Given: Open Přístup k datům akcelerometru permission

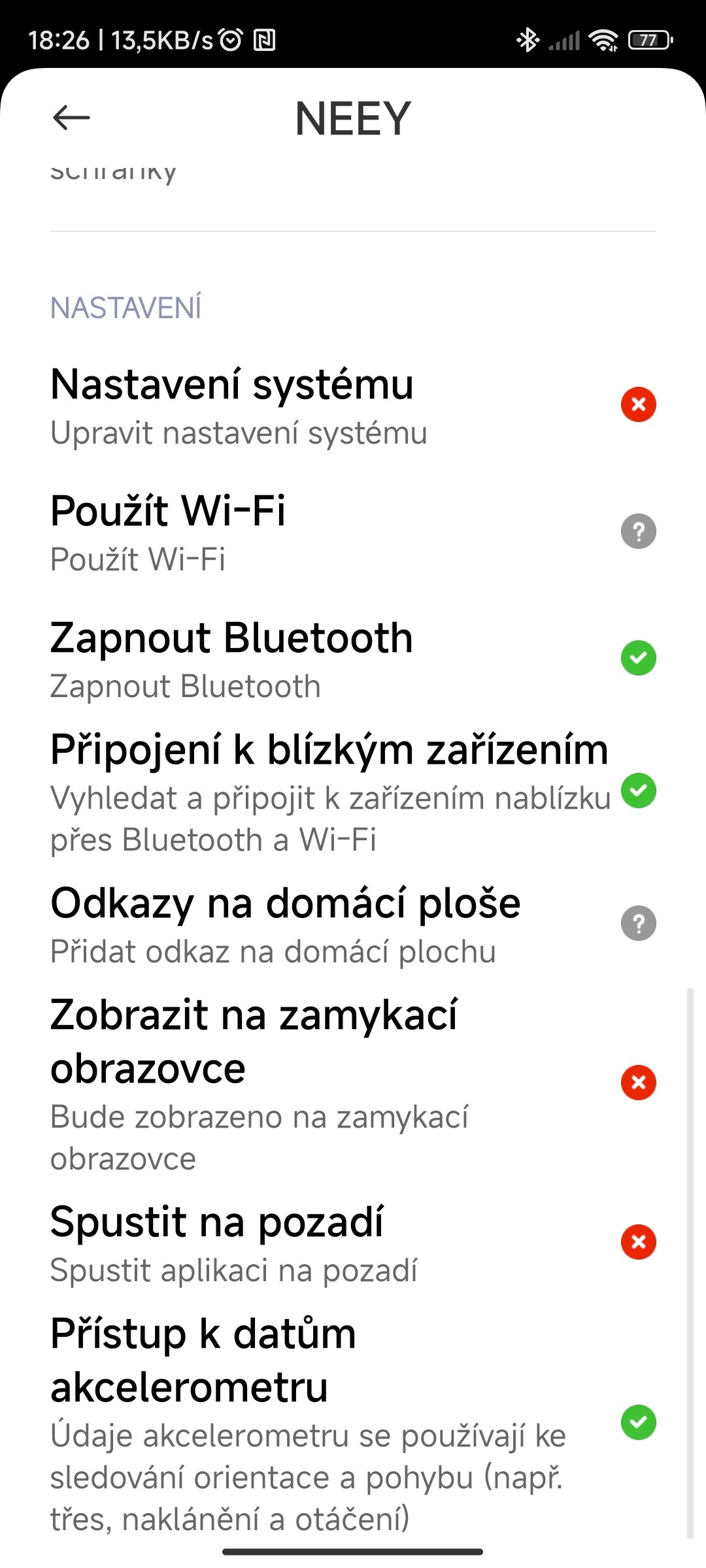Looking at the screenshot, I should click(x=353, y=1423).
